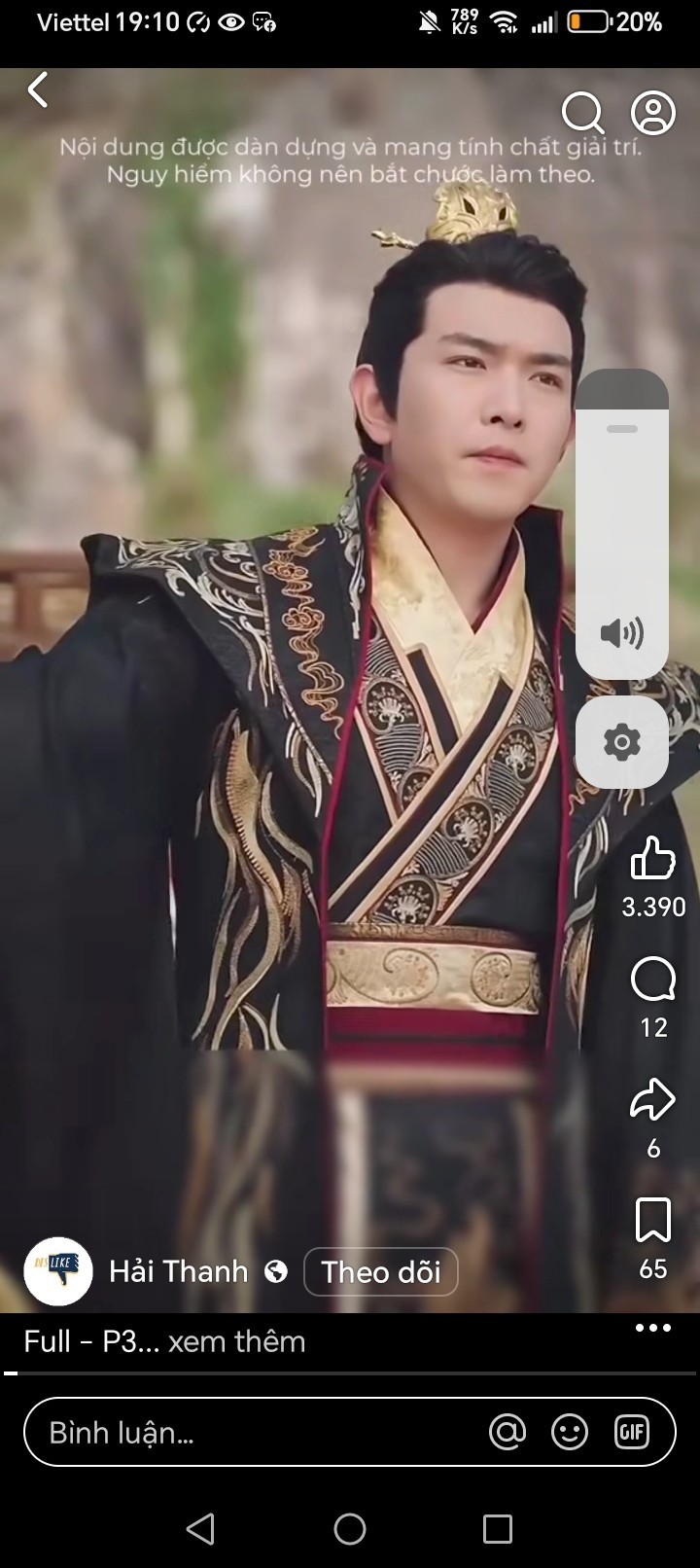Share this video via the arrow icon

coord(653,1101)
